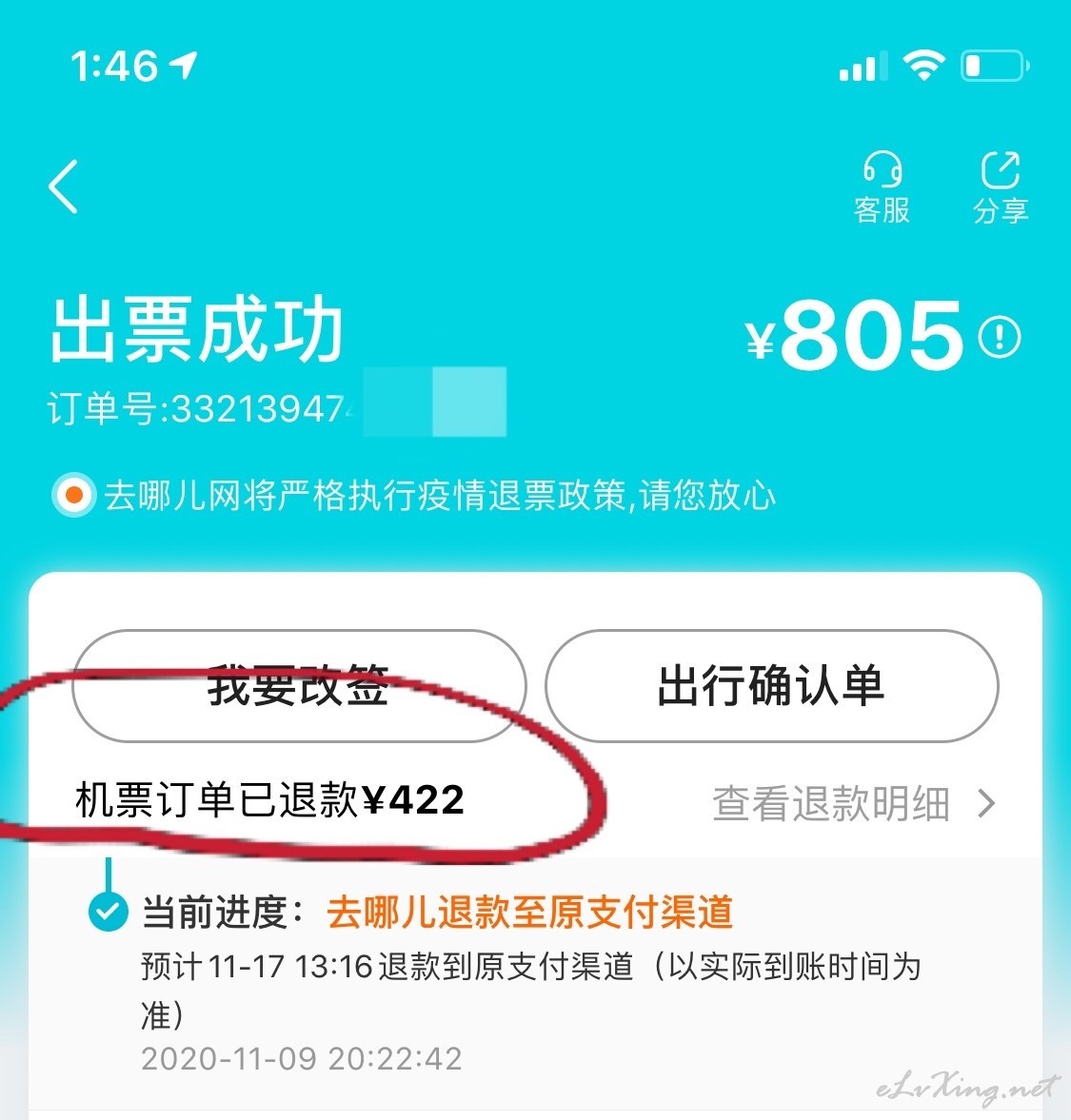Open 出行确认单 travel confirmation

coord(771,685)
